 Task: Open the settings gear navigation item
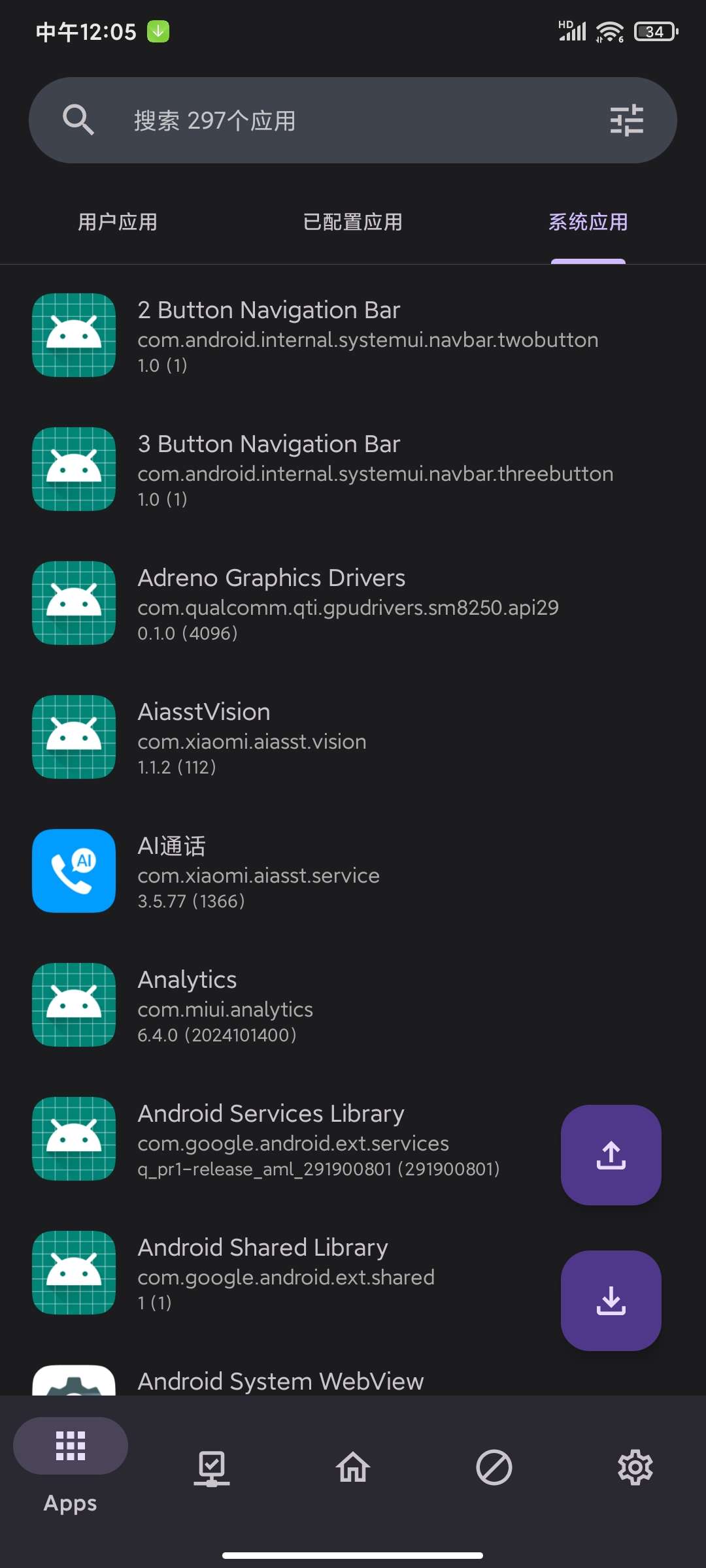635,1468
